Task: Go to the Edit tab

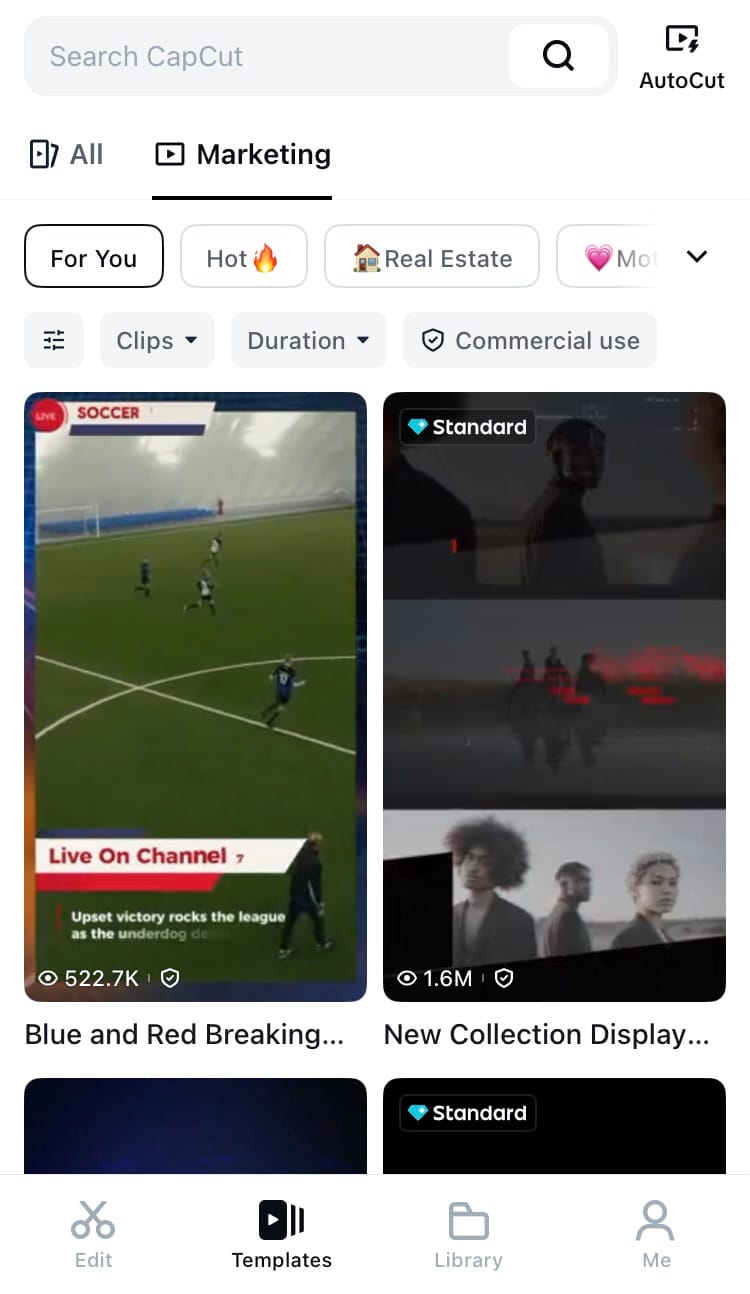Action: pyautogui.click(x=93, y=1235)
